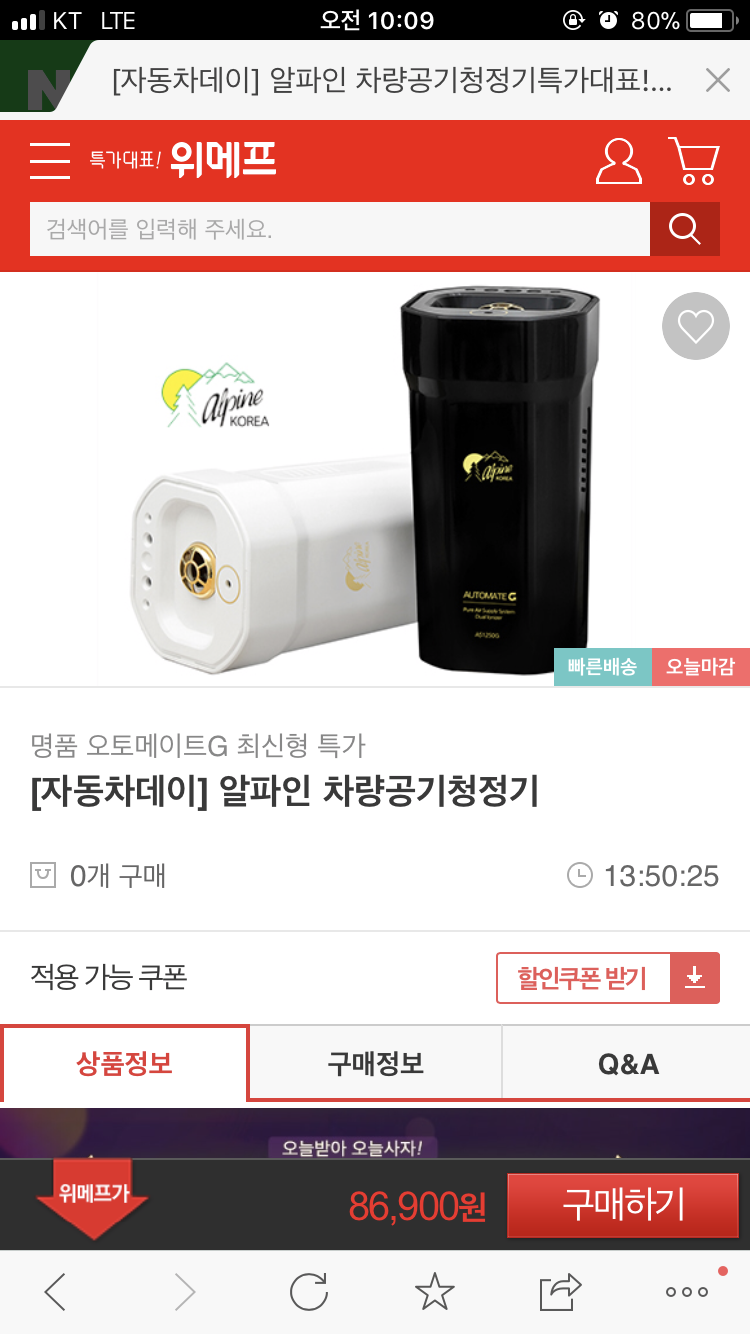
Task: Reload the current page
Action: 309,1292
